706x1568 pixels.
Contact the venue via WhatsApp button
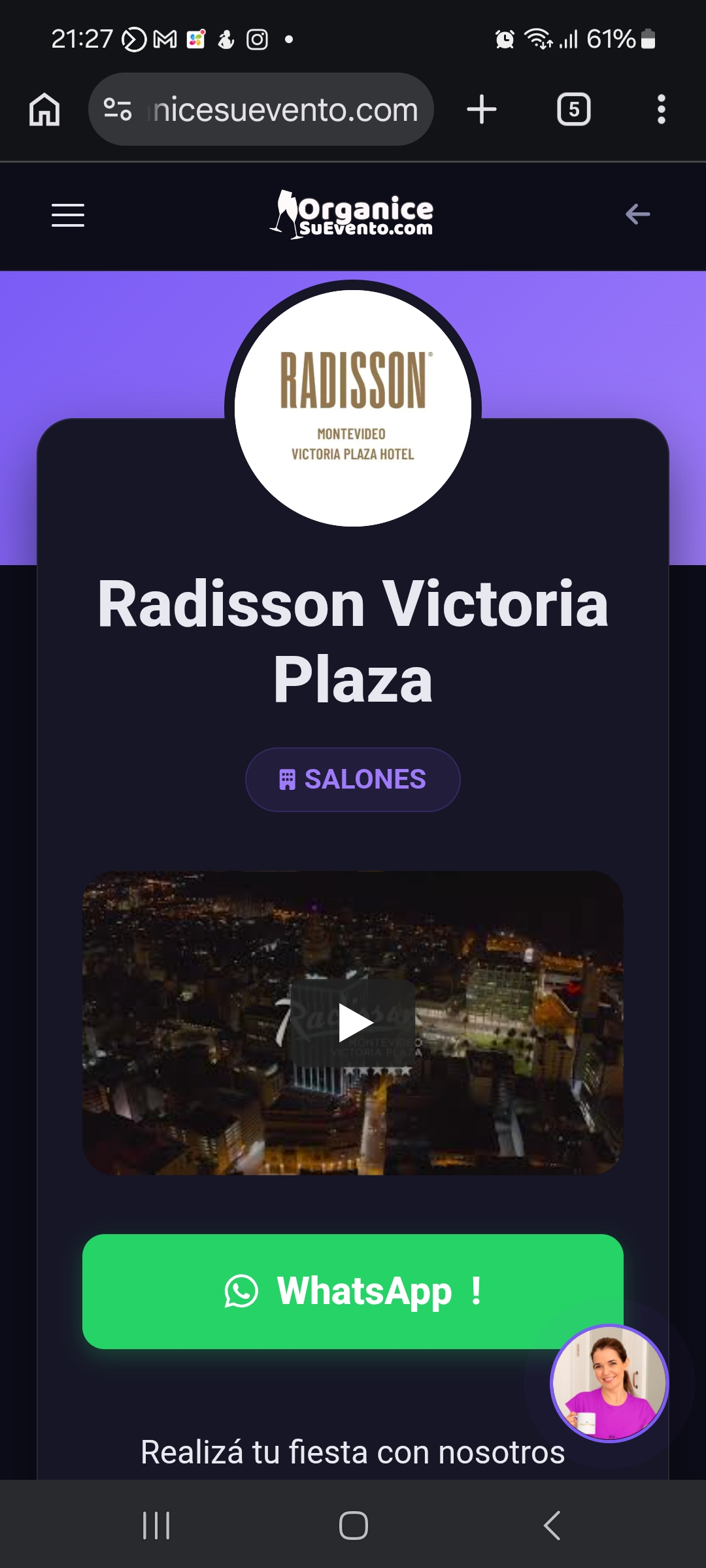[353, 1292]
